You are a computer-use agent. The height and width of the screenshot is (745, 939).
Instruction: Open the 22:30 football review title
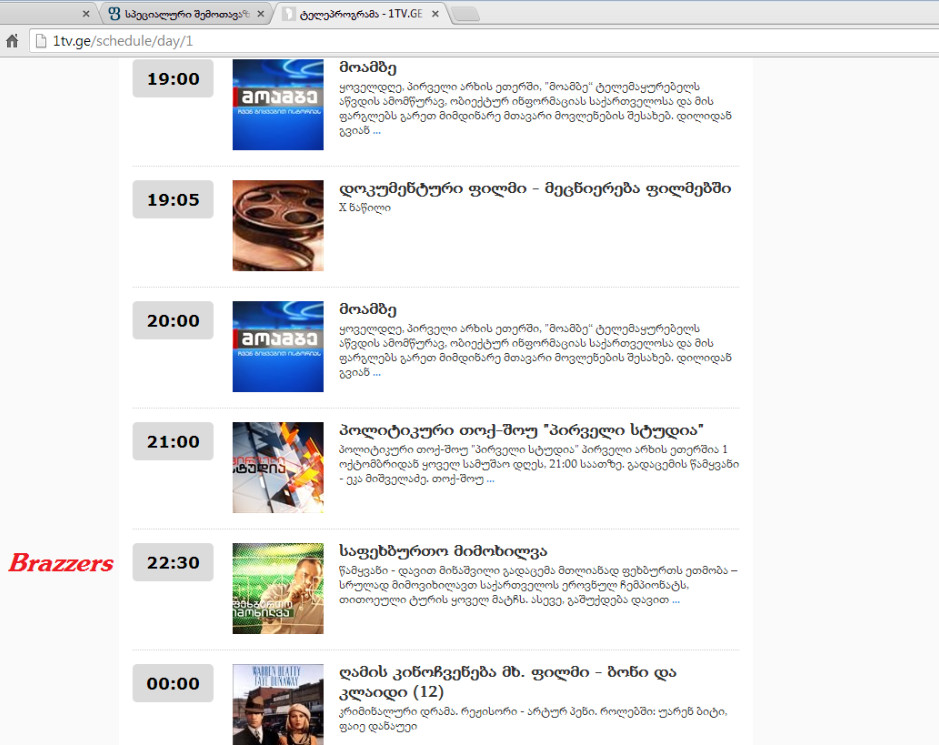[x=443, y=552]
